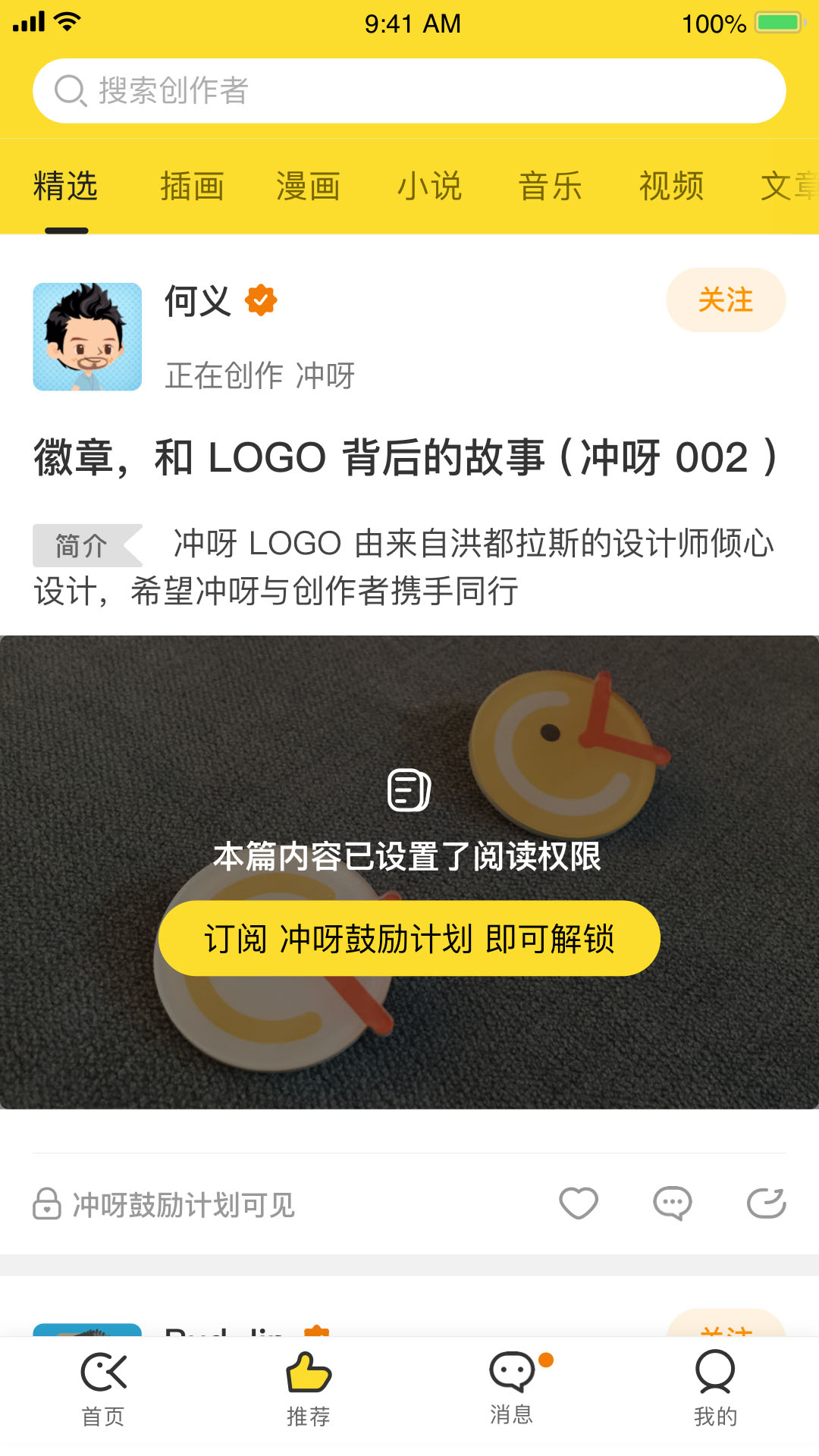Tap 订阅 冲呀鼓励计划 即可解锁 button

(409, 937)
